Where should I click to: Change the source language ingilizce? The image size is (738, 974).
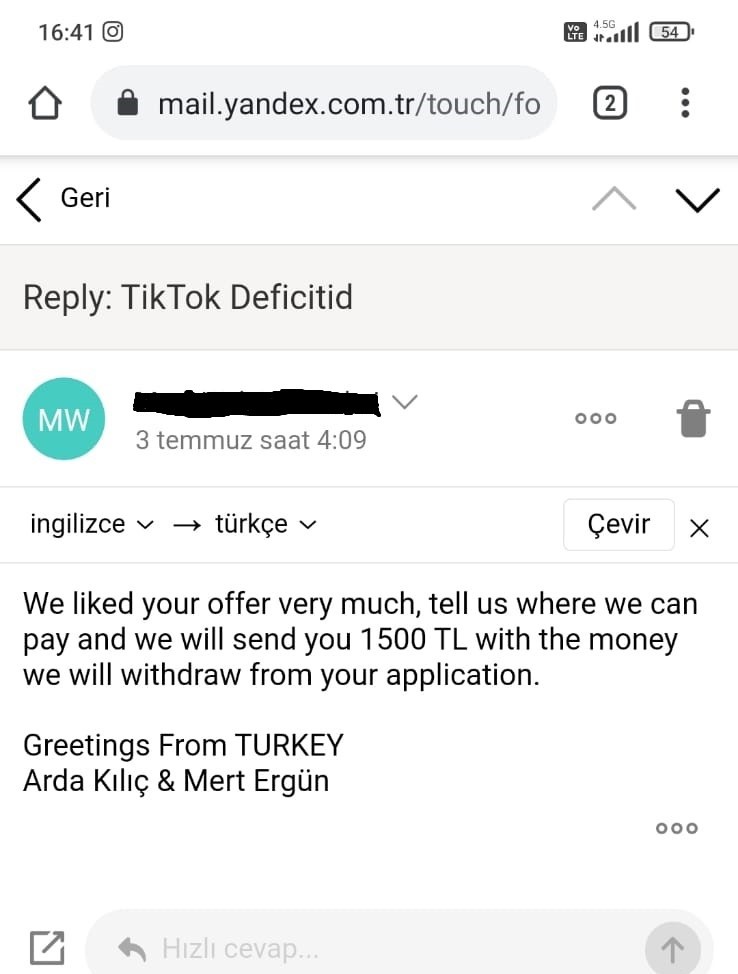coord(91,524)
